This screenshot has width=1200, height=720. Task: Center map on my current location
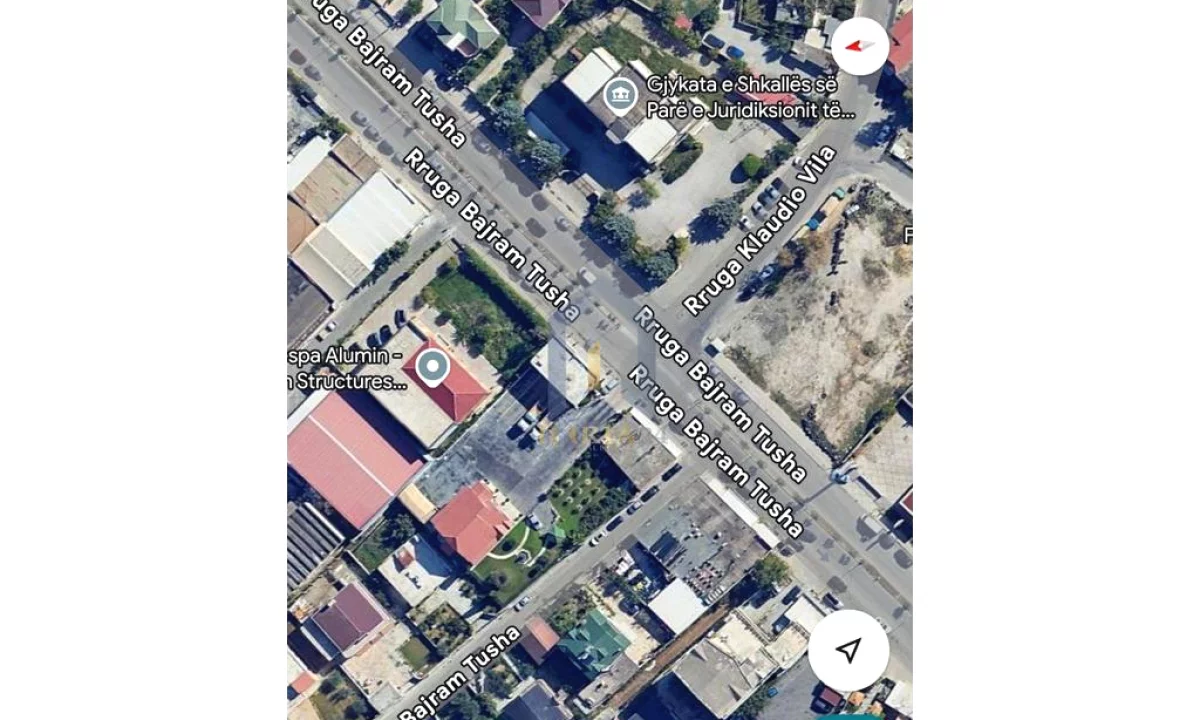pos(848,650)
